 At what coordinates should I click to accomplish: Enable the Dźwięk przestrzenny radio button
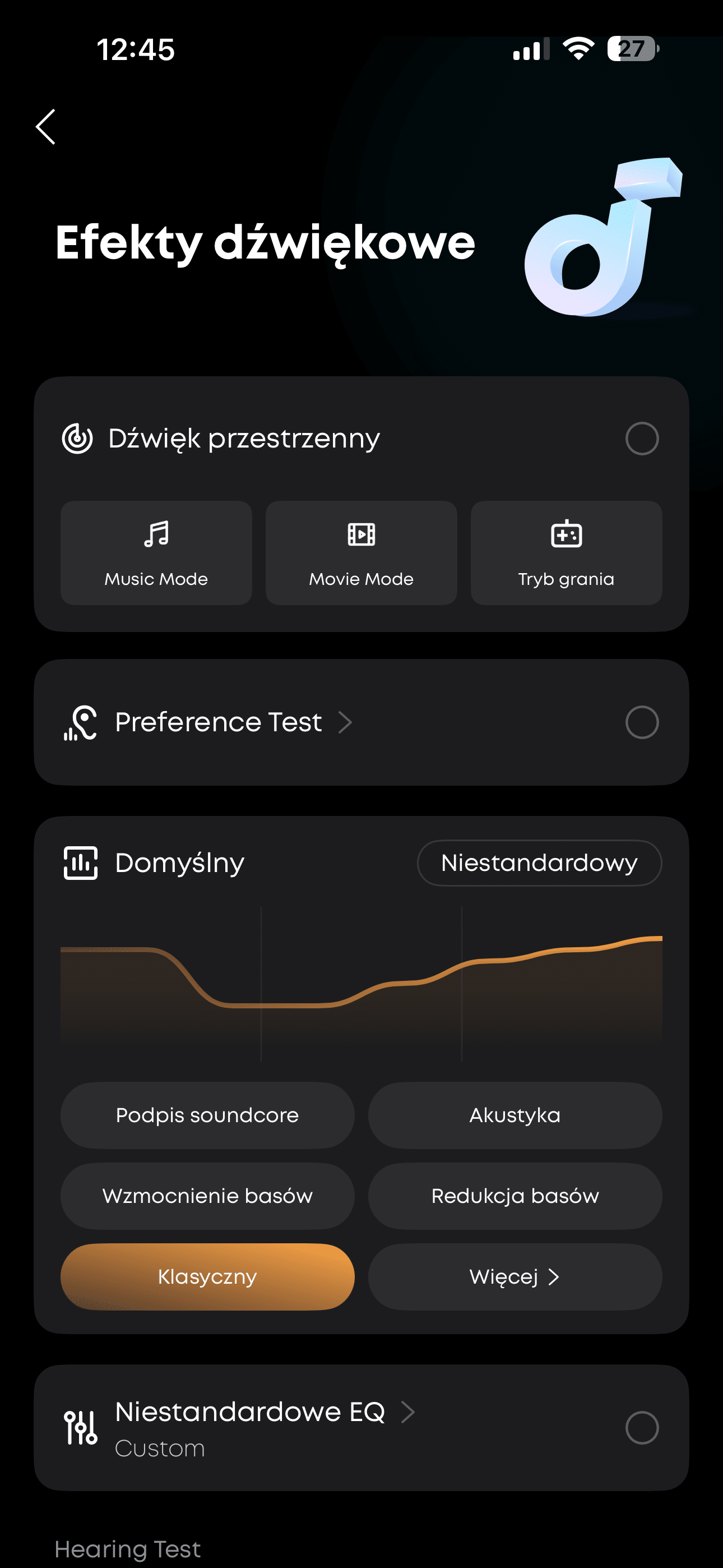641,438
